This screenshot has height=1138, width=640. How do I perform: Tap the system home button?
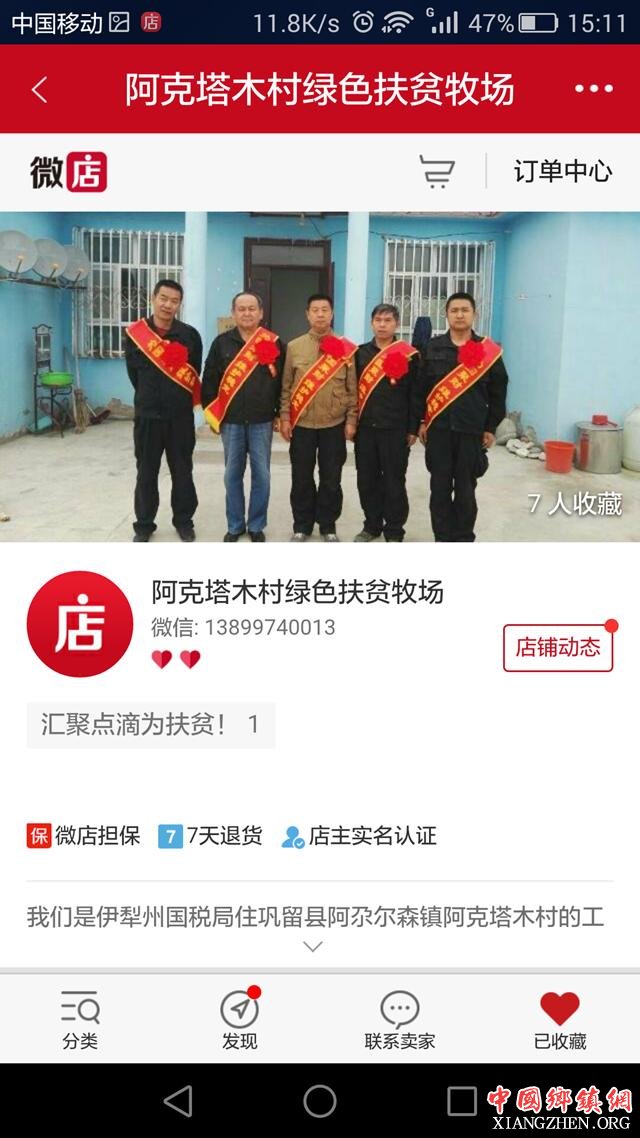[320, 1101]
